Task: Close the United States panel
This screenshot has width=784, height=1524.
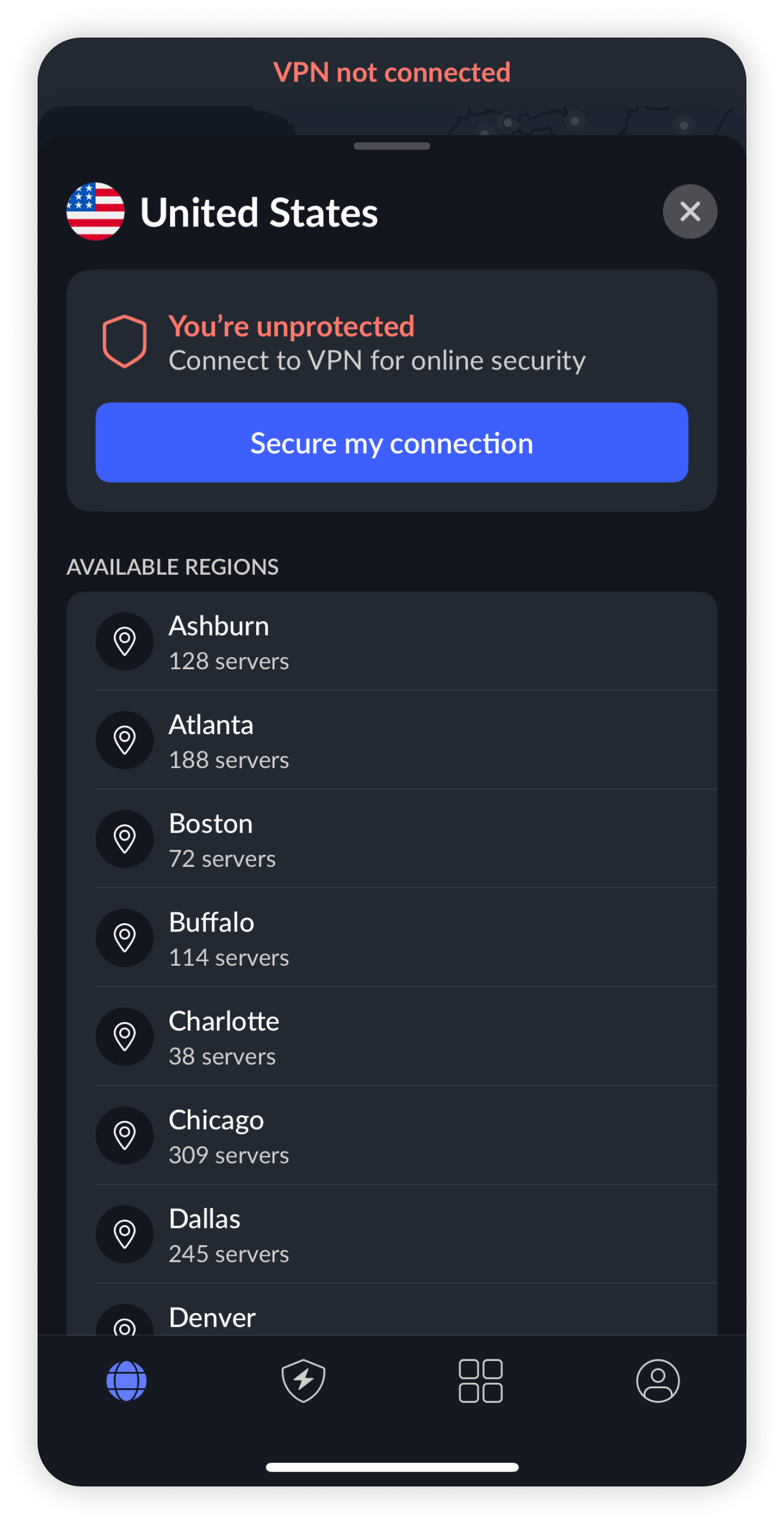Action: click(690, 212)
